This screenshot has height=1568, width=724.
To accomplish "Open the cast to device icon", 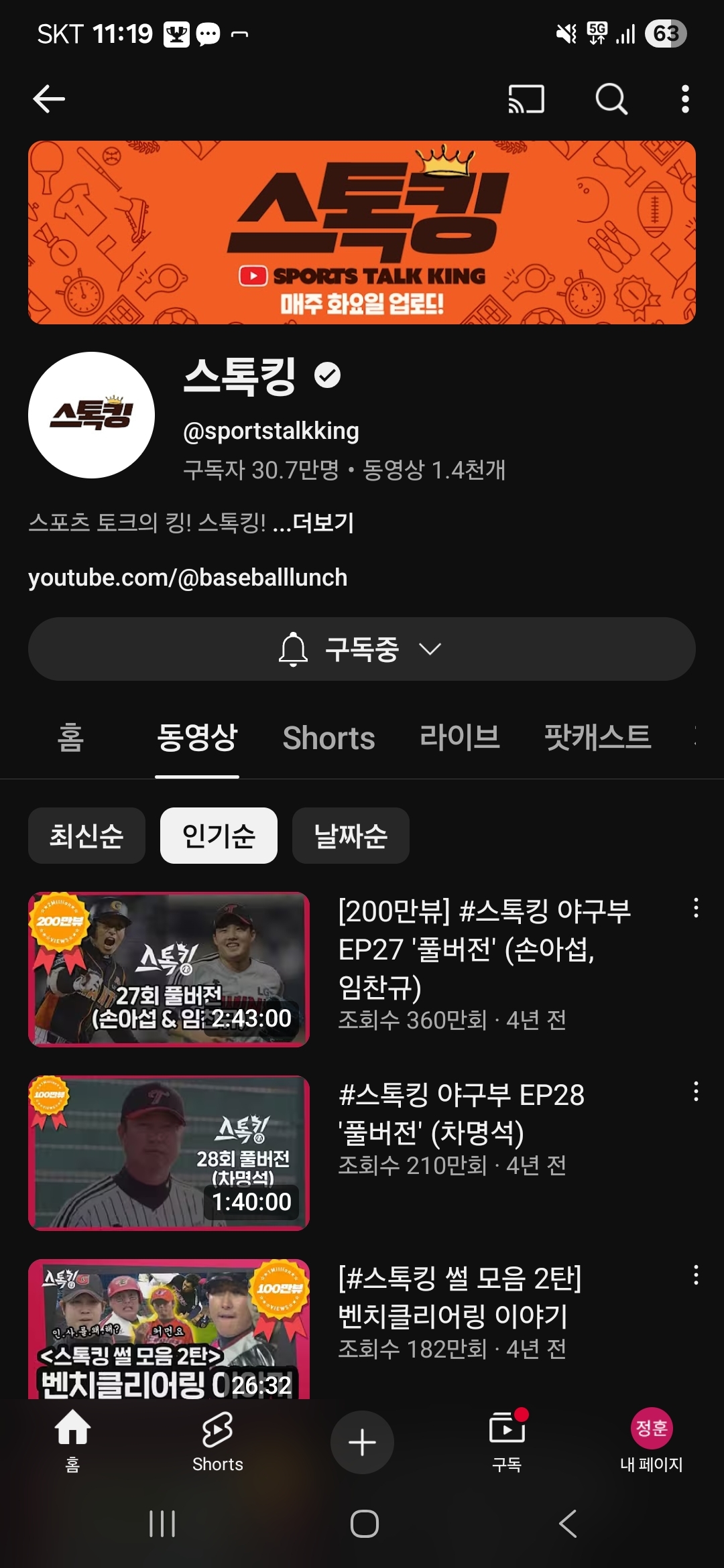I will click(x=526, y=99).
